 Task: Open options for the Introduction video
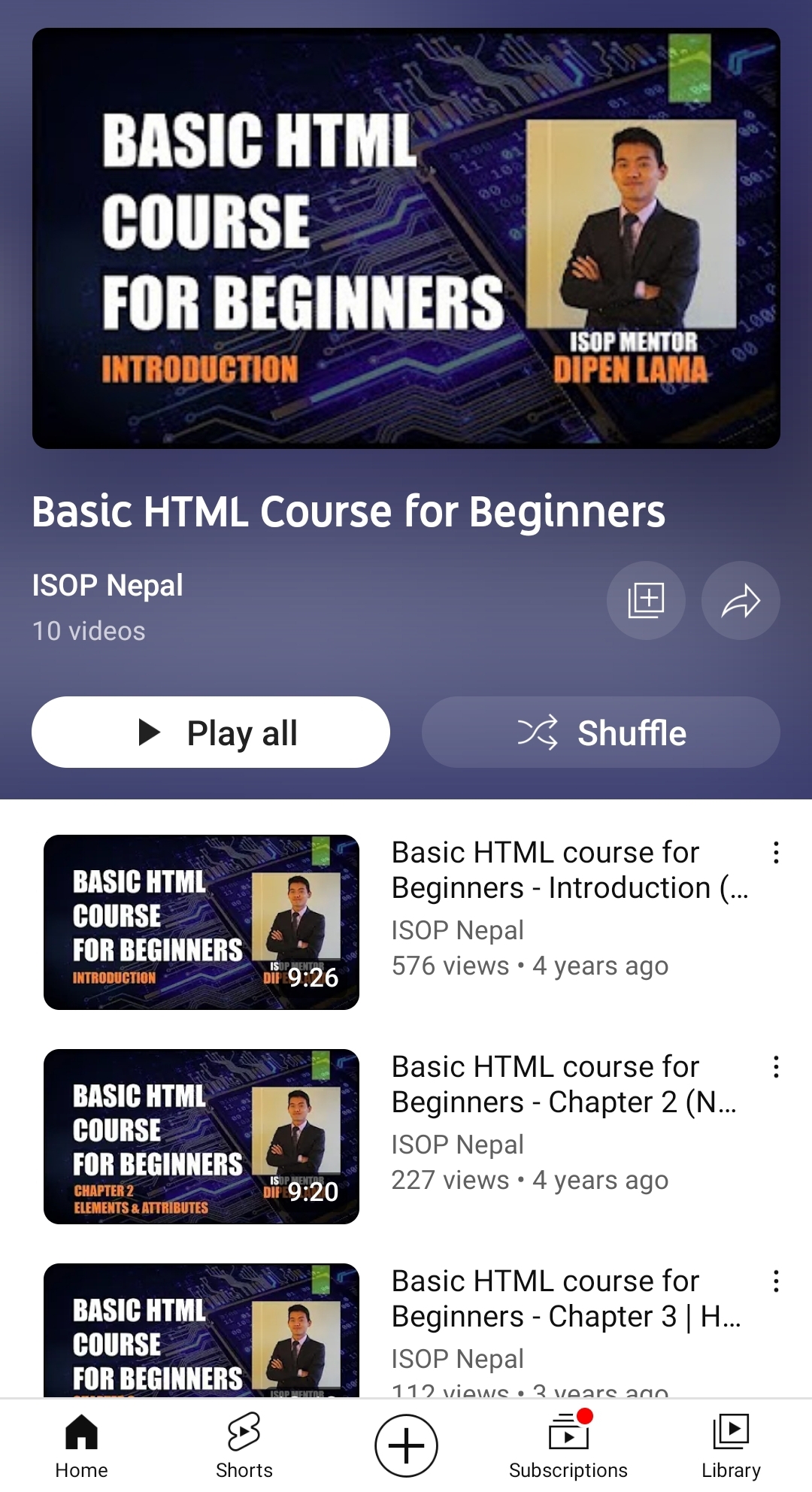click(776, 853)
